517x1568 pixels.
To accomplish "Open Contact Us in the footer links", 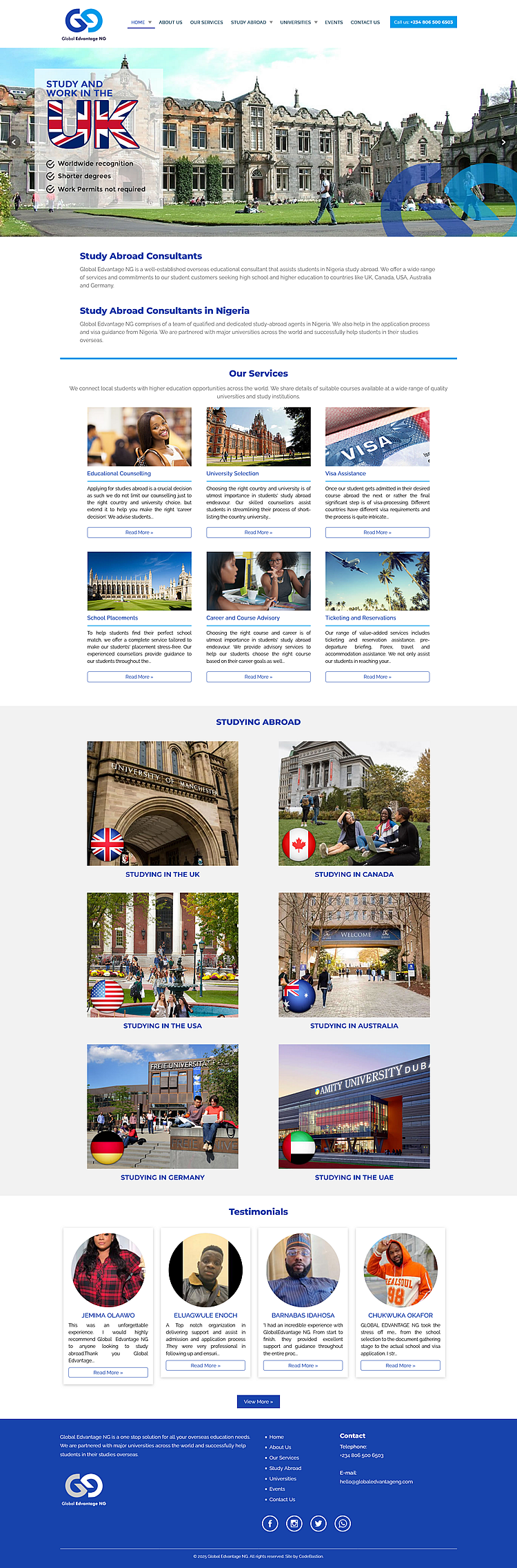I will point(282,1499).
